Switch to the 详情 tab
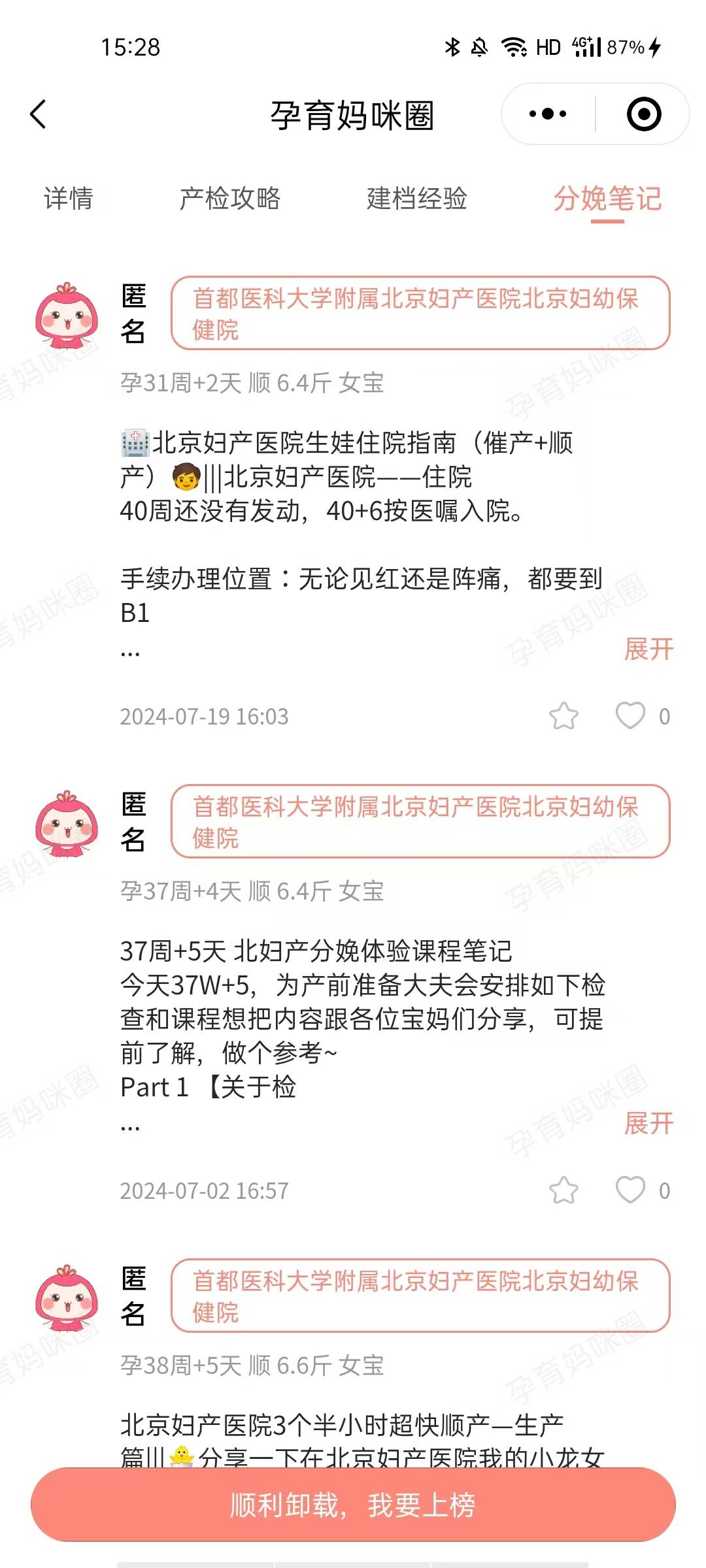Viewport: 706px width, 1568px height. (x=69, y=199)
